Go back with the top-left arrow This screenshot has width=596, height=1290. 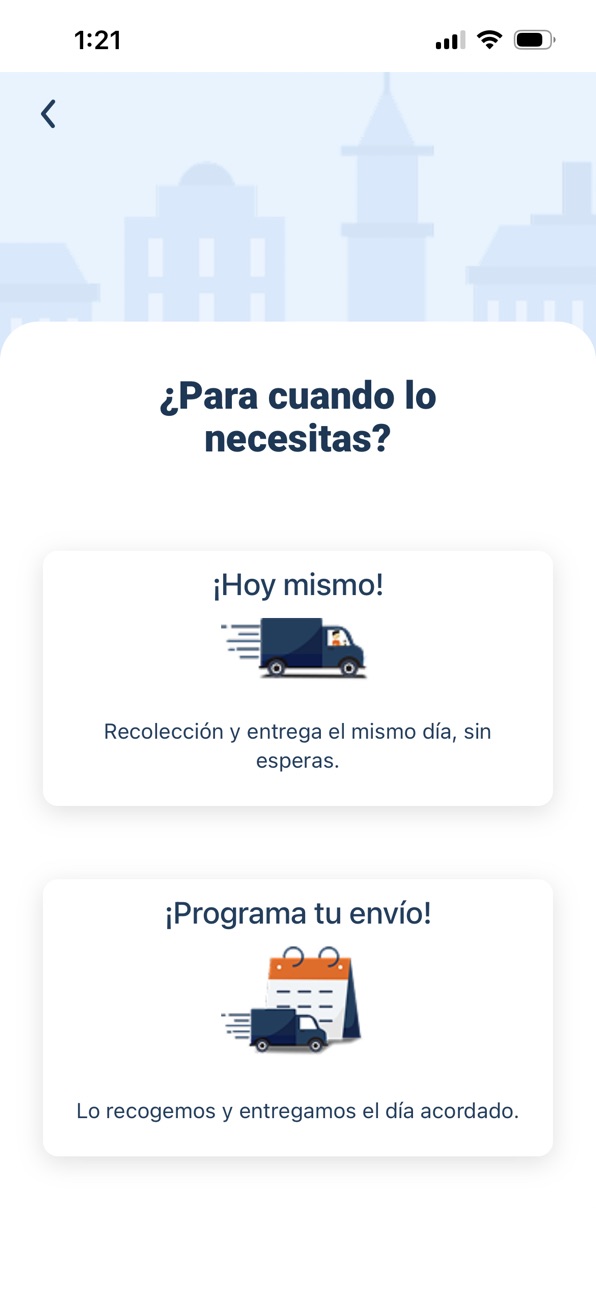point(48,114)
